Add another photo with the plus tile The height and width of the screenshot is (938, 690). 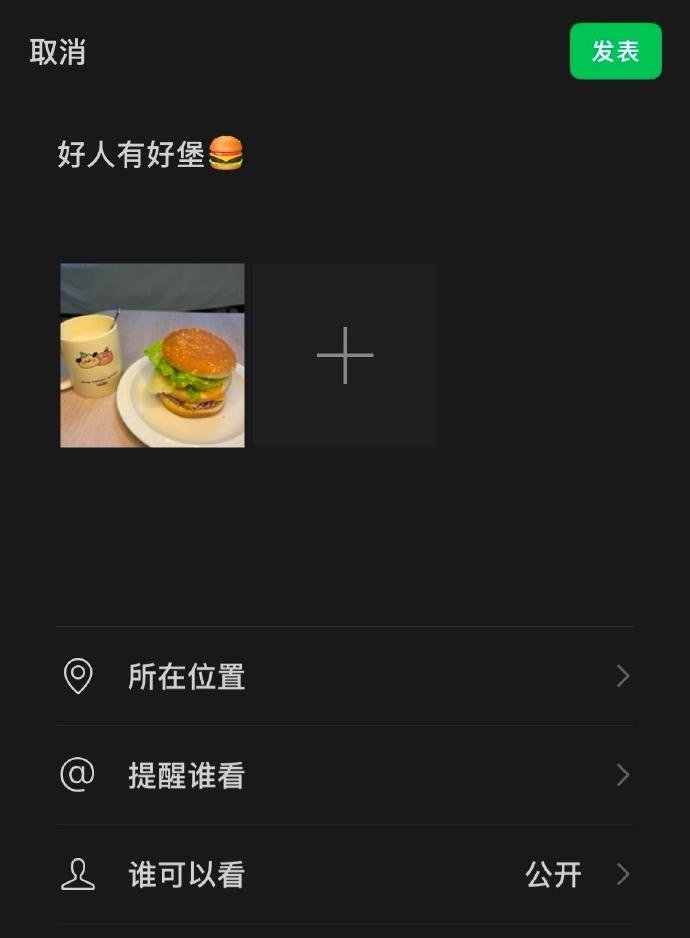tap(344, 355)
